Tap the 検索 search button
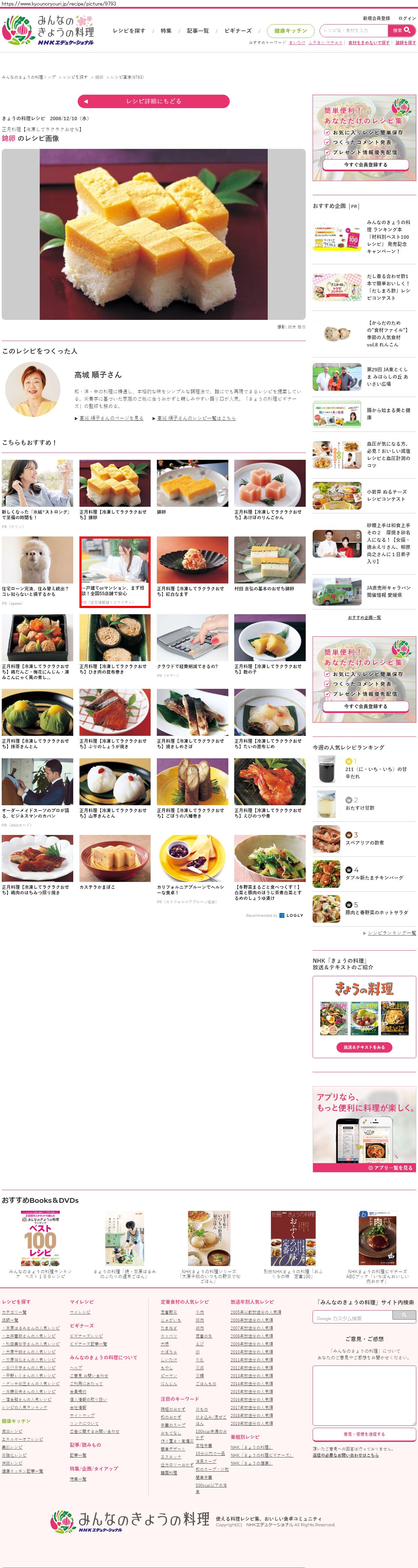The image size is (418, 1568). pos(401,30)
